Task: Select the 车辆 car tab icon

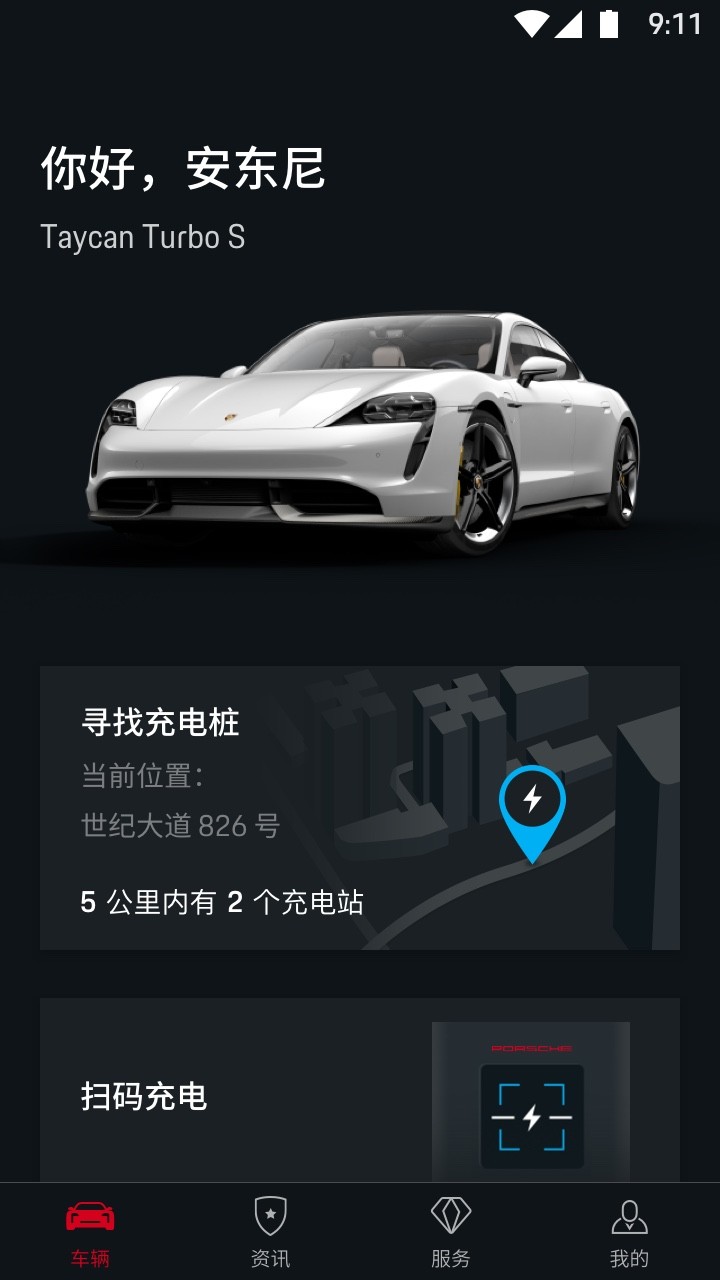Action: click(90, 1216)
